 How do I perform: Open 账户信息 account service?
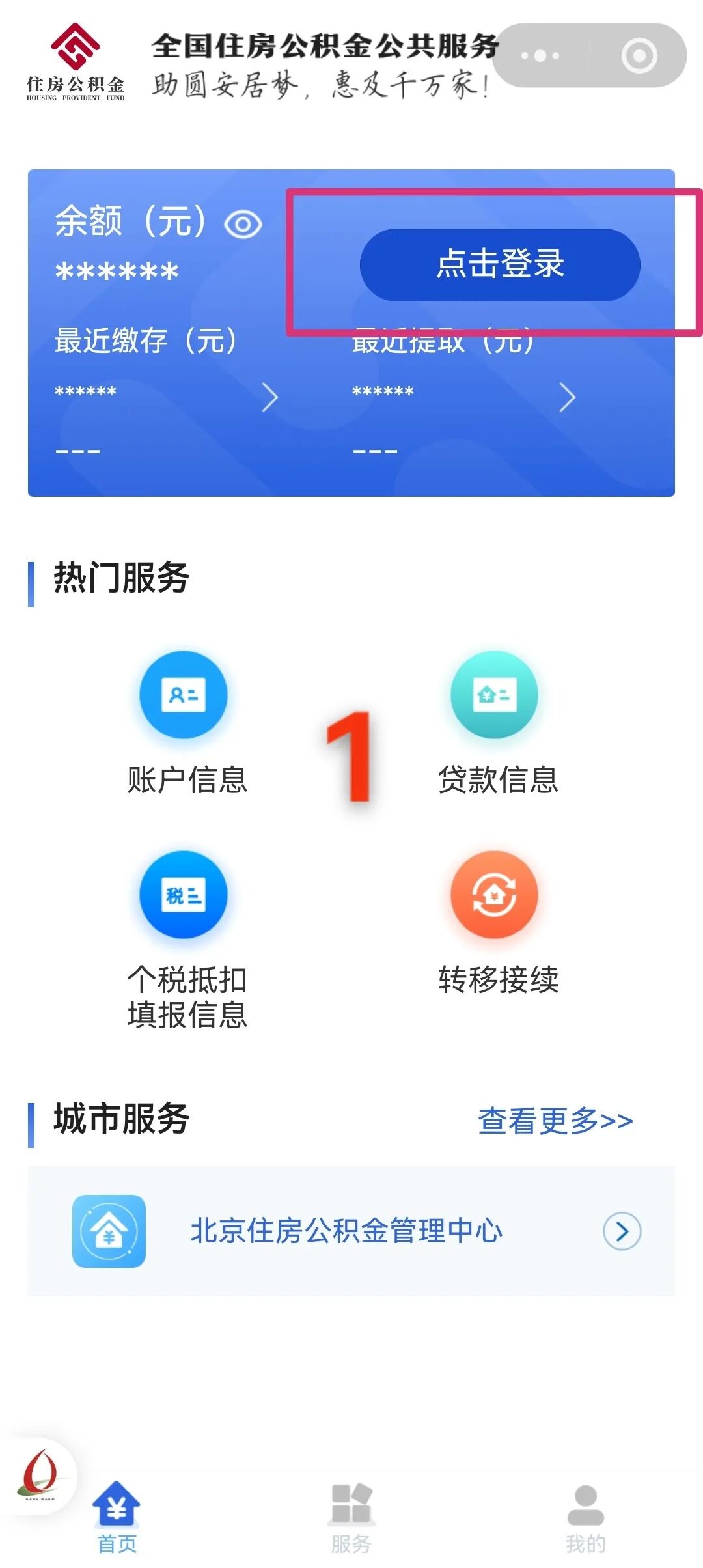(185, 723)
